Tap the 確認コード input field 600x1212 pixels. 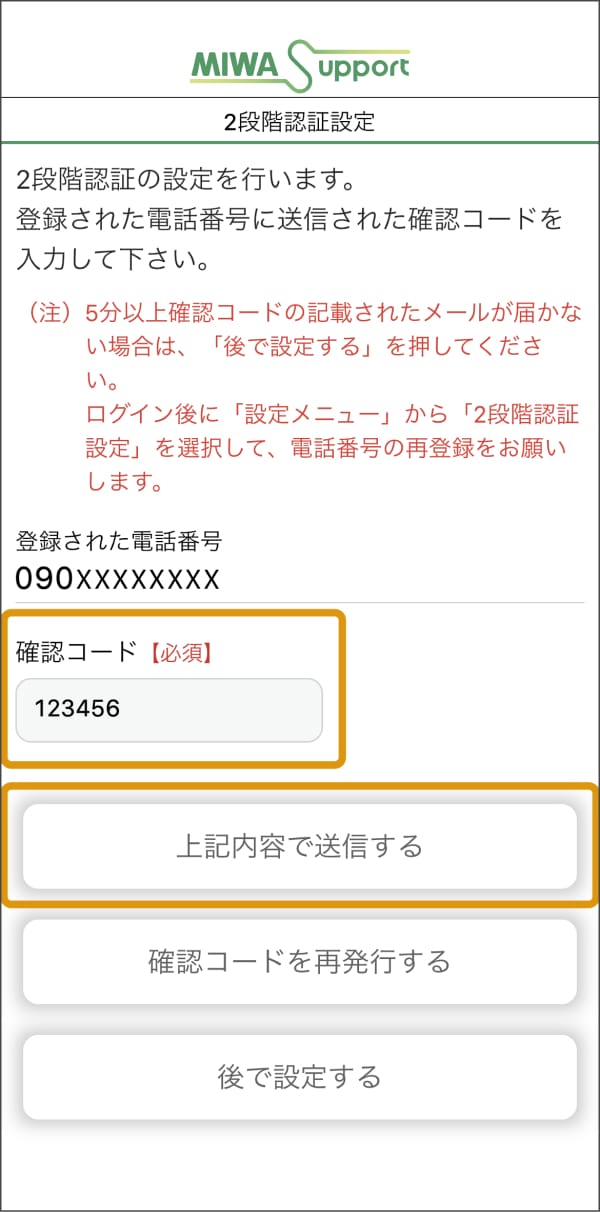point(169,710)
